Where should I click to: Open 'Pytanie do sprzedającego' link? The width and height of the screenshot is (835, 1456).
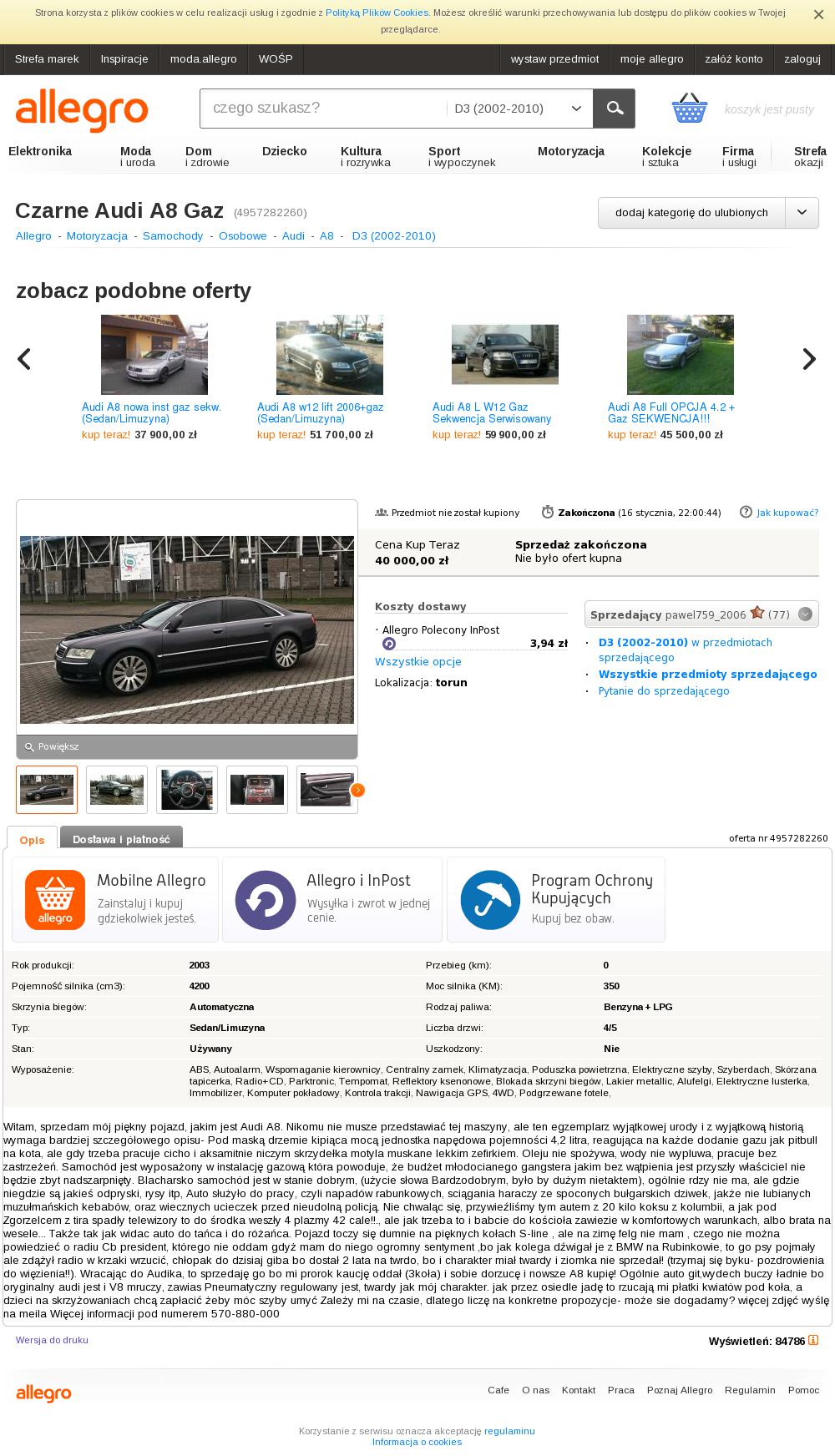coord(664,691)
